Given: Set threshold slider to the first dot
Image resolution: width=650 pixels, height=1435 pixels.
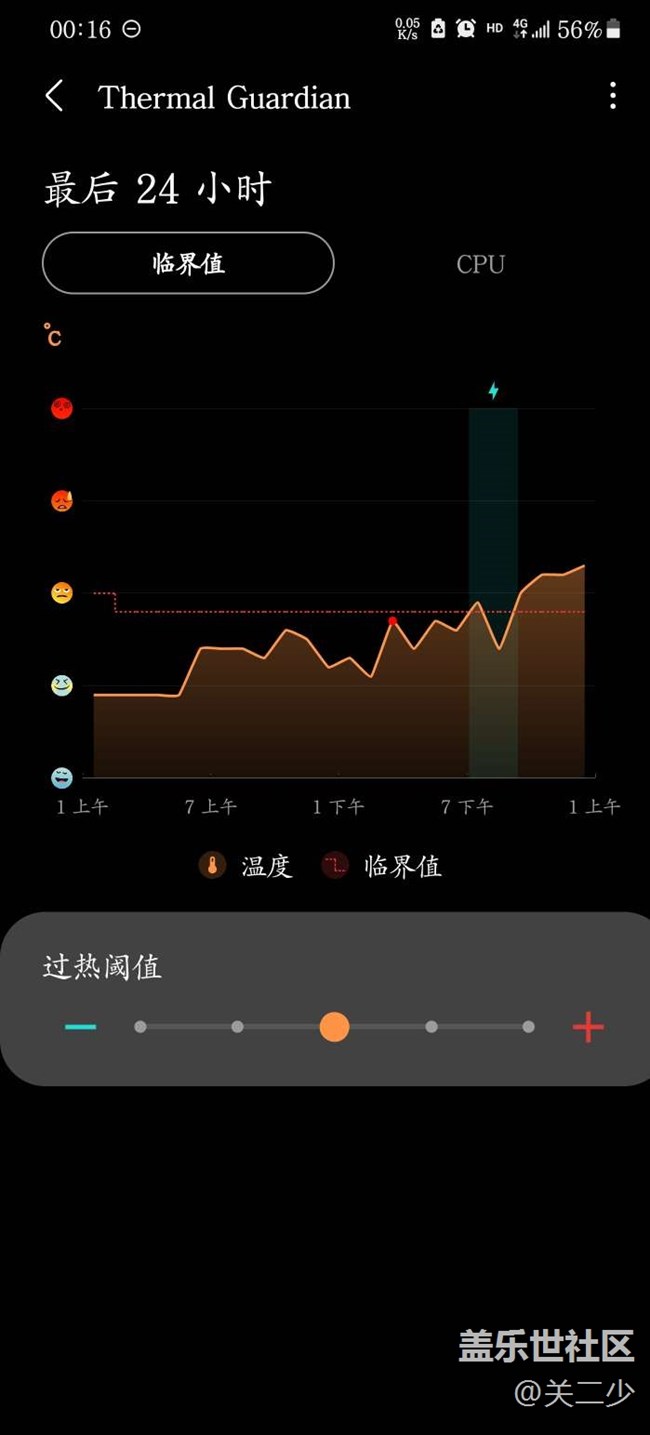Looking at the screenshot, I should click(x=140, y=1027).
